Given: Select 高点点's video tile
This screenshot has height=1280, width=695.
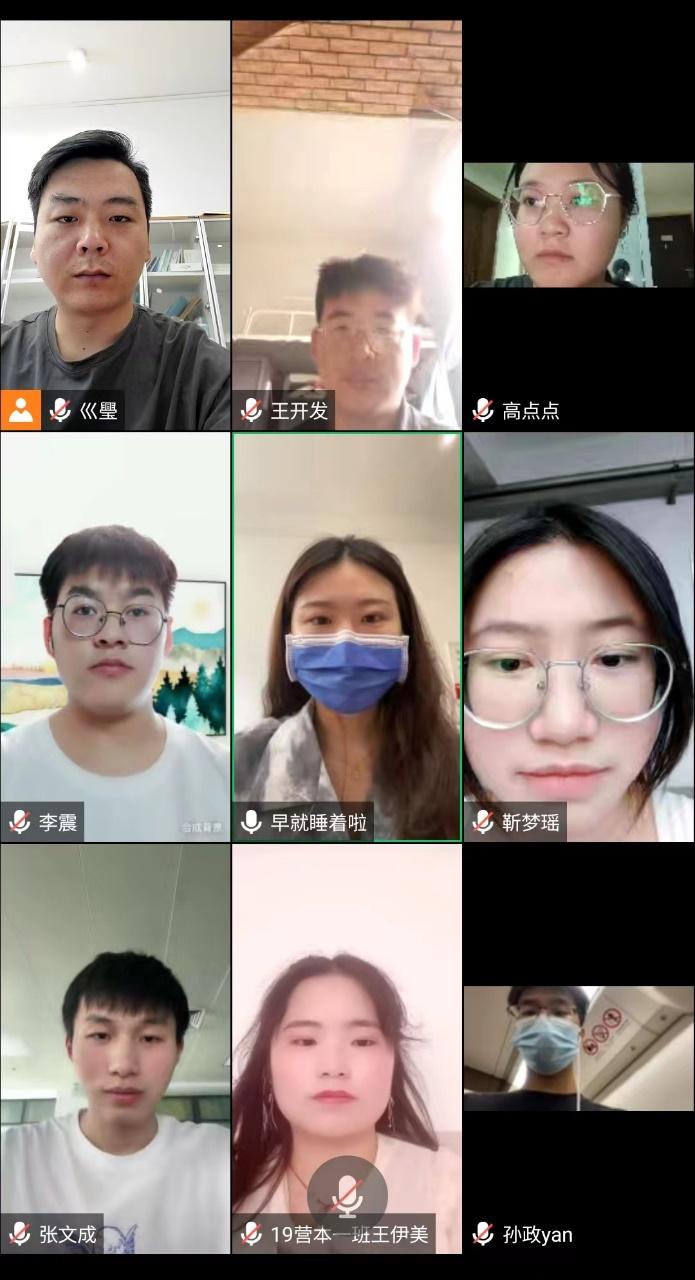Looking at the screenshot, I should pyautogui.click(x=579, y=225).
